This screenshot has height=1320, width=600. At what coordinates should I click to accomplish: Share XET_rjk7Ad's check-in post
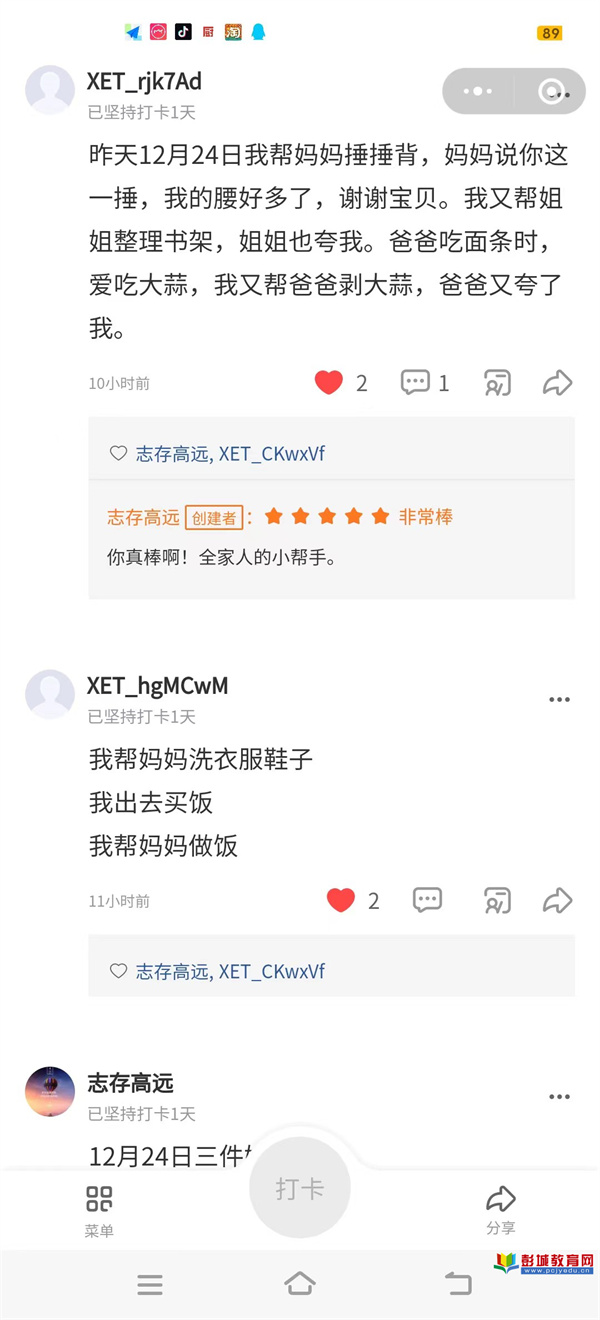(x=557, y=382)
